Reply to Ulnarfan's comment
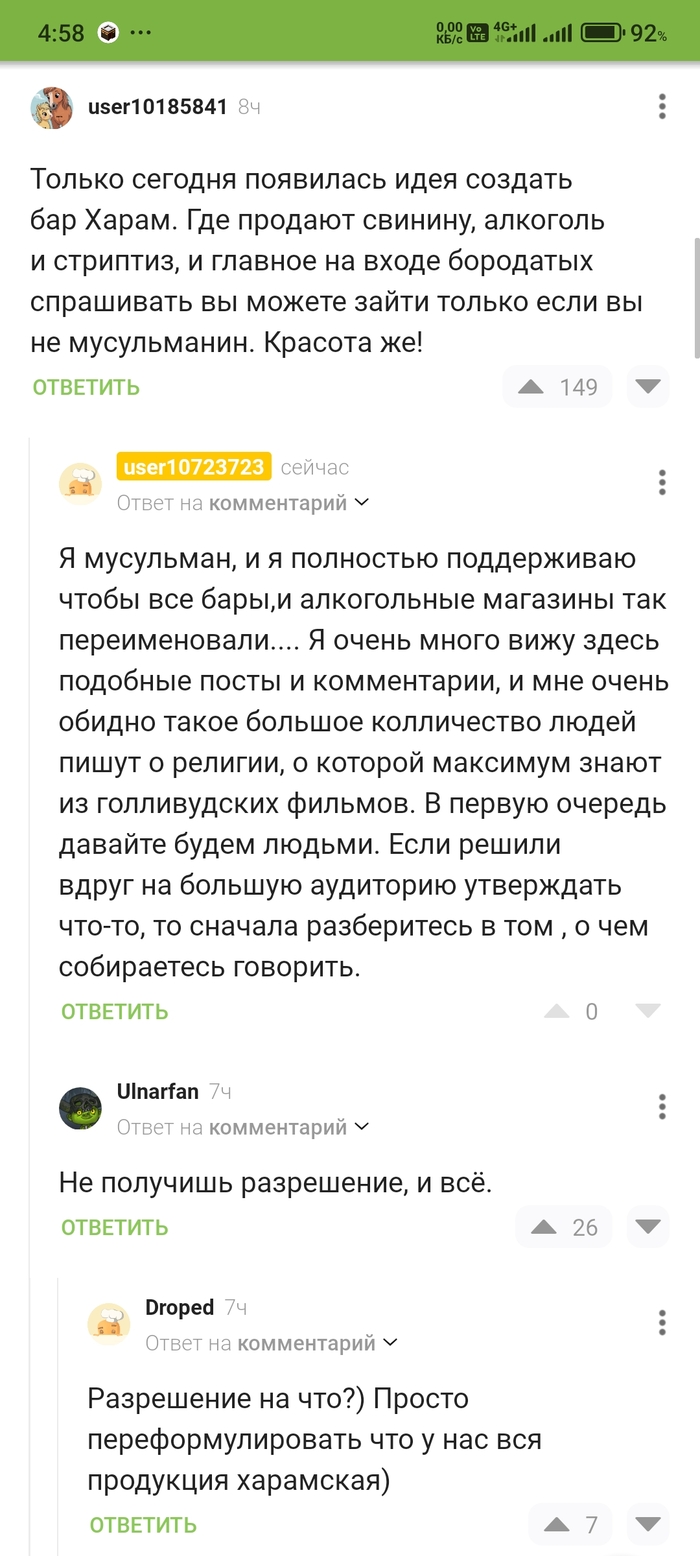This screenshot has height=1556, width=700. [114, 1227]
